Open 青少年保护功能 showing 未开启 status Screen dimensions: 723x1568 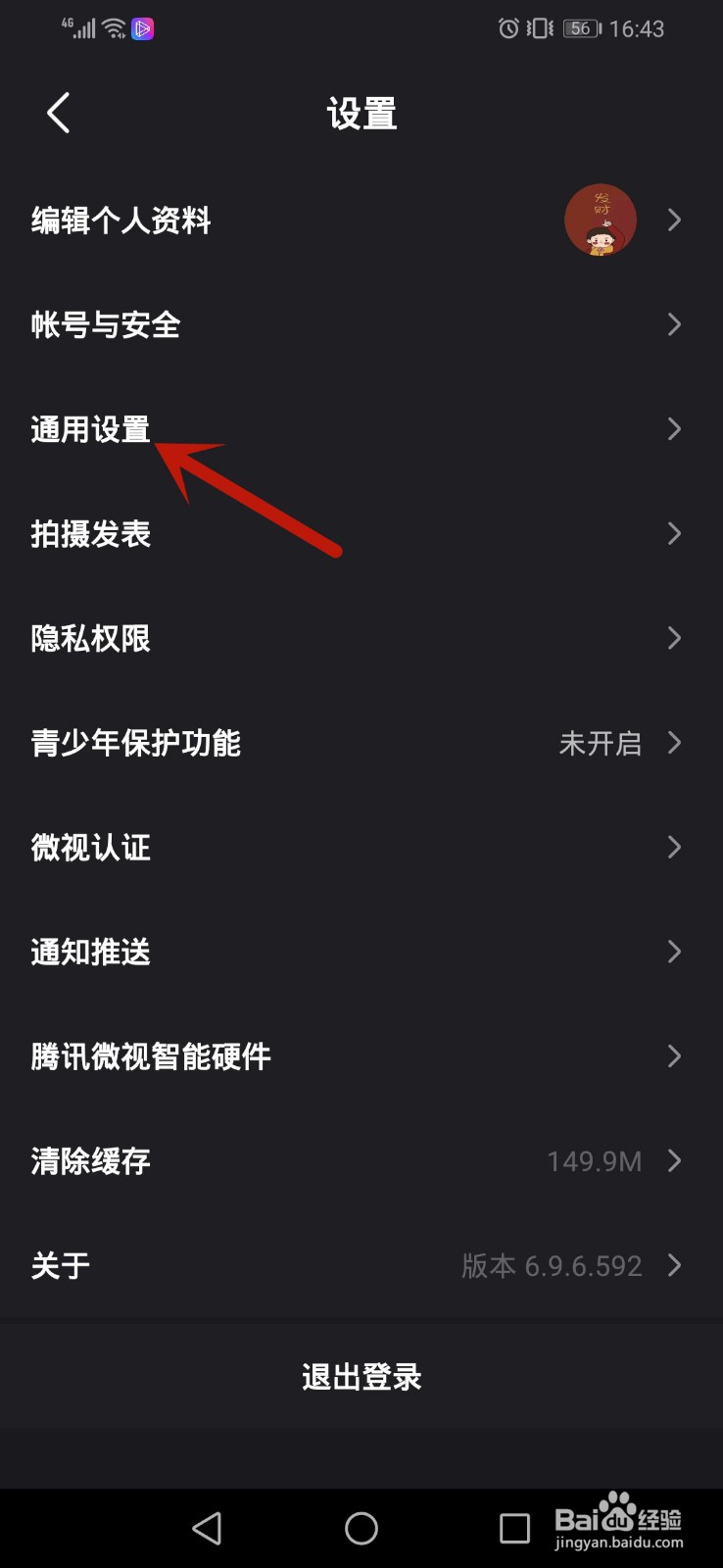pyautogui.click(x=361, y=743)
